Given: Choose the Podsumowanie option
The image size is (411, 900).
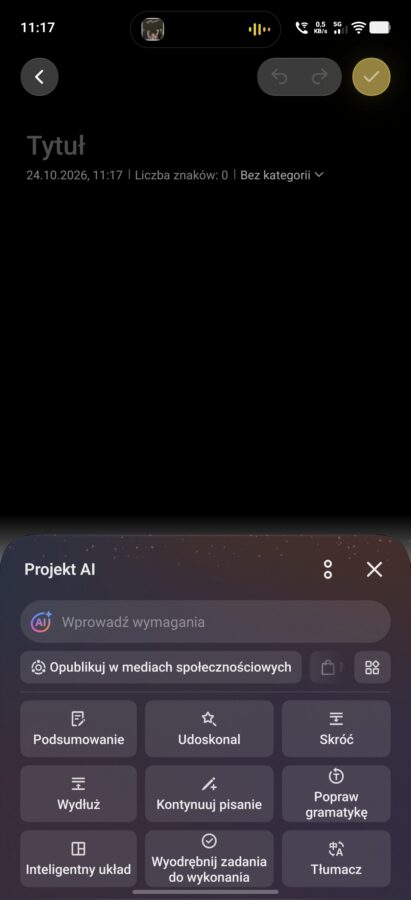Looking at the screenshot, I should tap(79, 729).
